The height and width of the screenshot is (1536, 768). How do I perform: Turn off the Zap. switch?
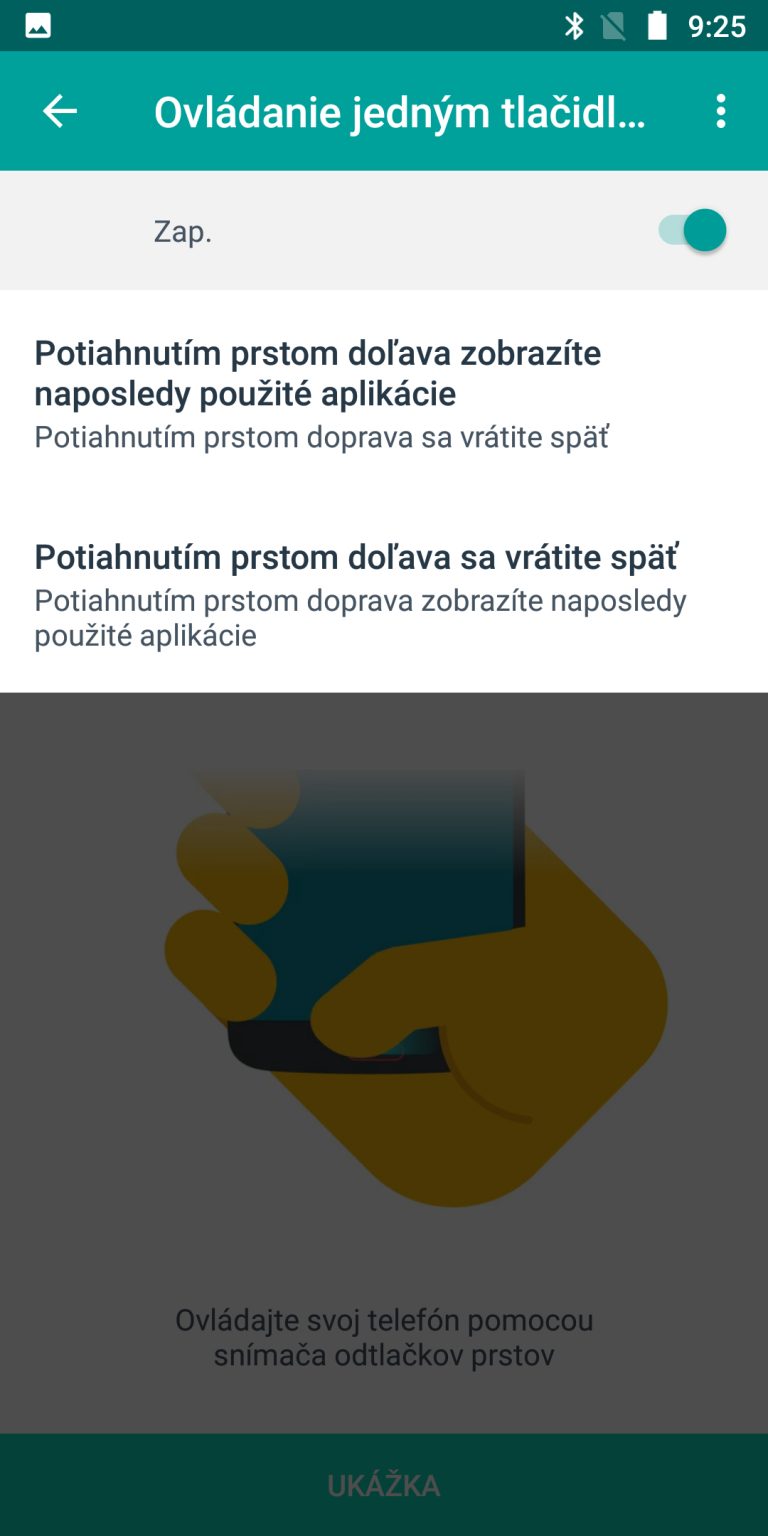coord(692,231)
